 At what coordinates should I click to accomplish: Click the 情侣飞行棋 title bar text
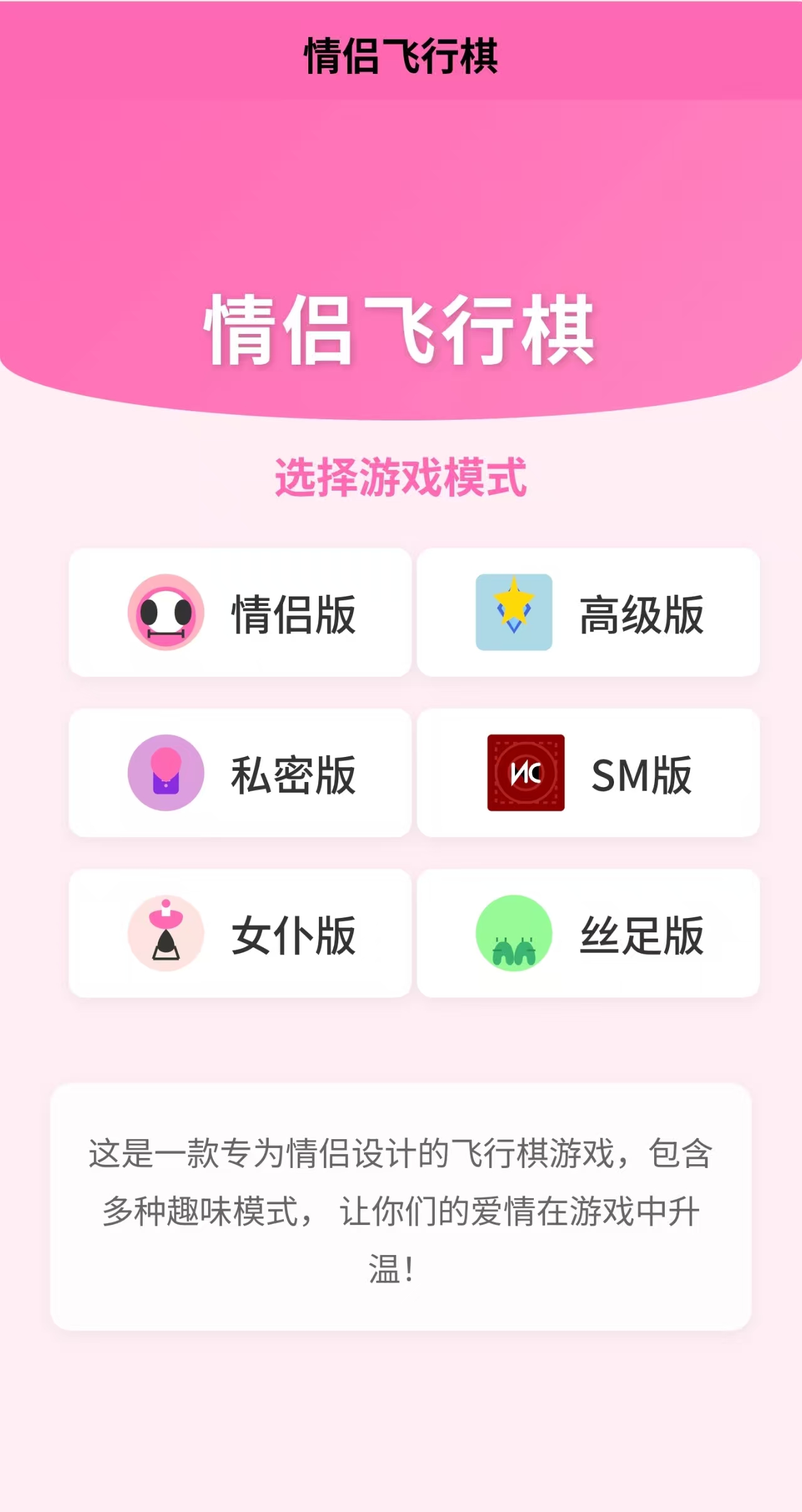click(x=401, y=55)
